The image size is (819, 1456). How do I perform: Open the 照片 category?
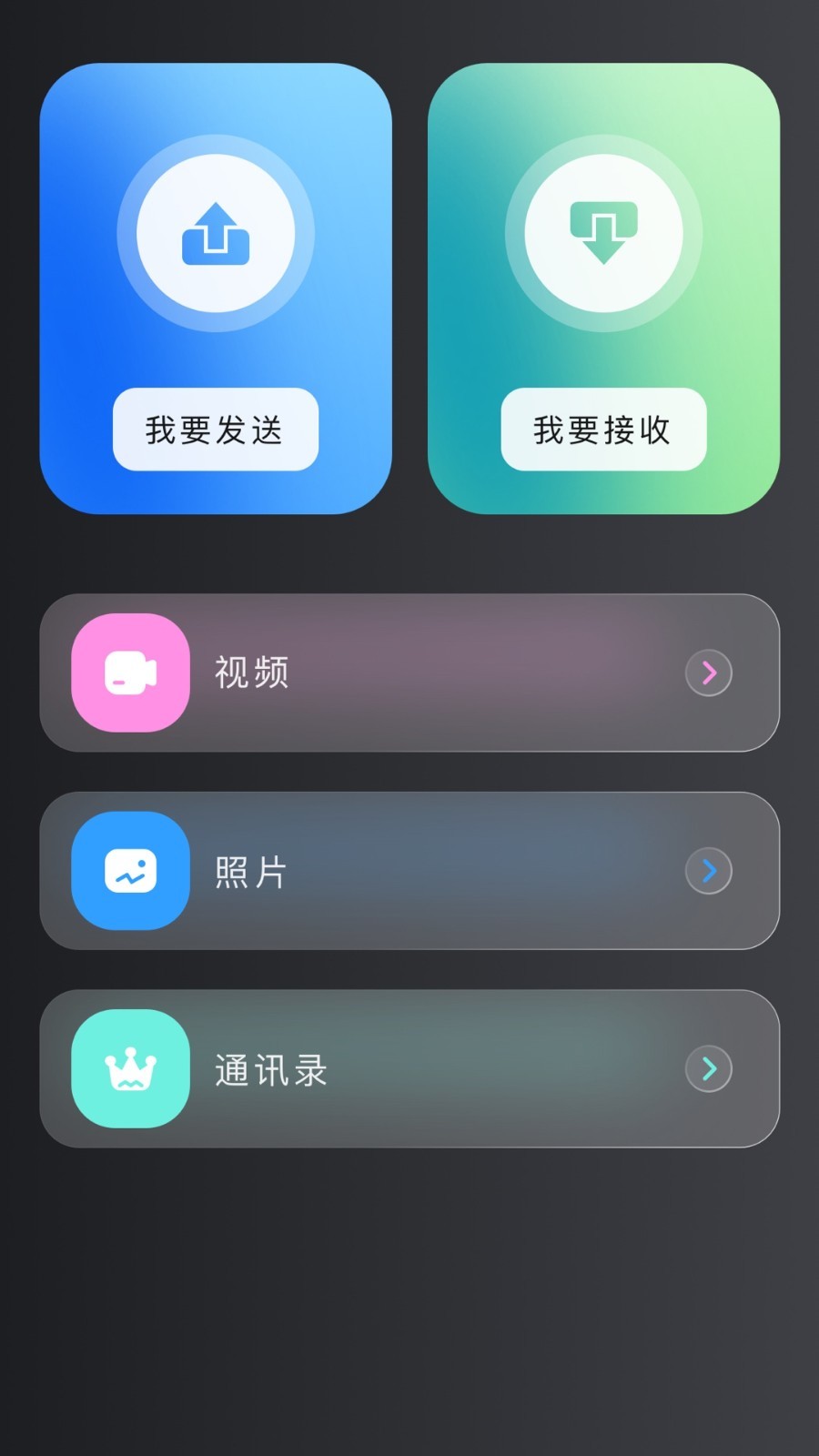click(409, 871)
